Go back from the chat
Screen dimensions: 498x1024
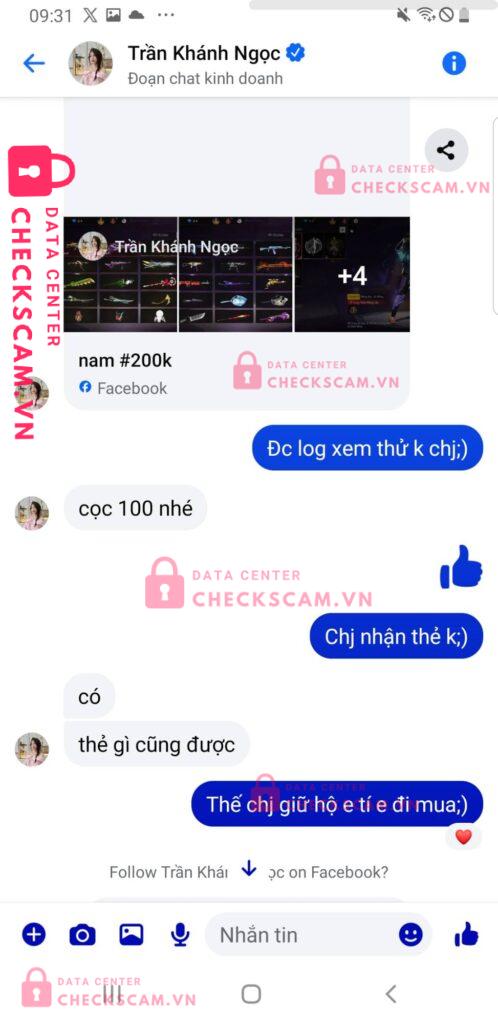(33, 63)
